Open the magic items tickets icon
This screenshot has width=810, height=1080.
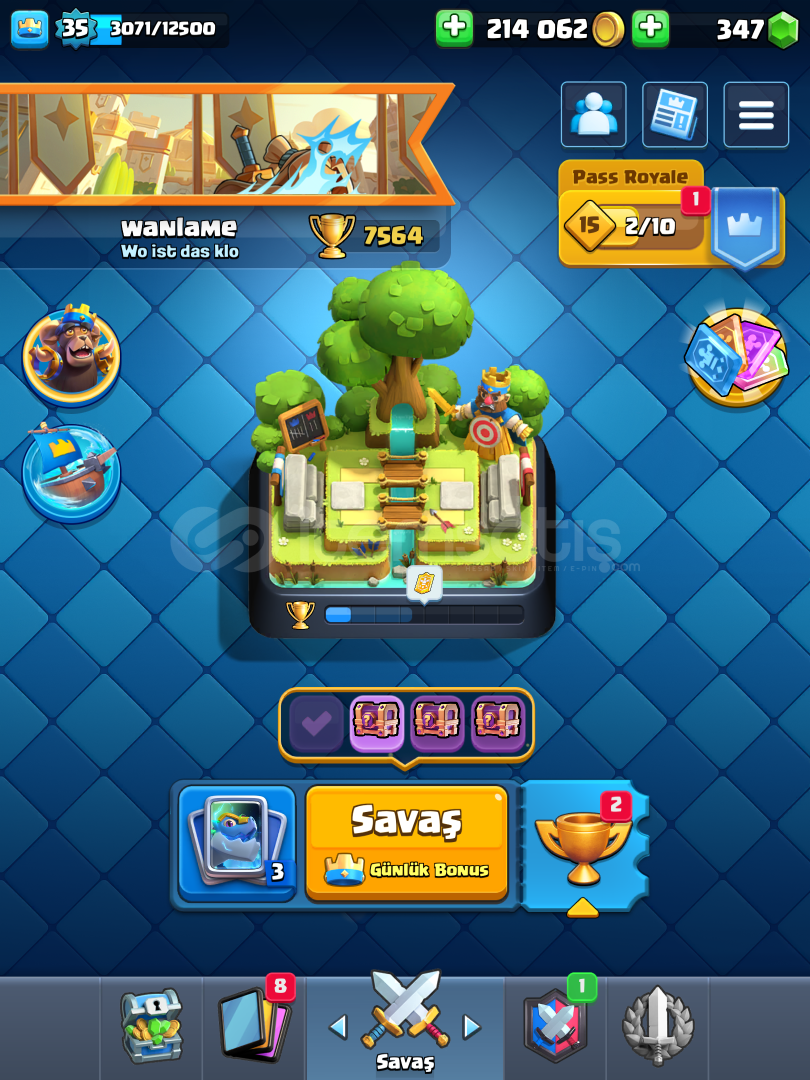pos(737,356)
